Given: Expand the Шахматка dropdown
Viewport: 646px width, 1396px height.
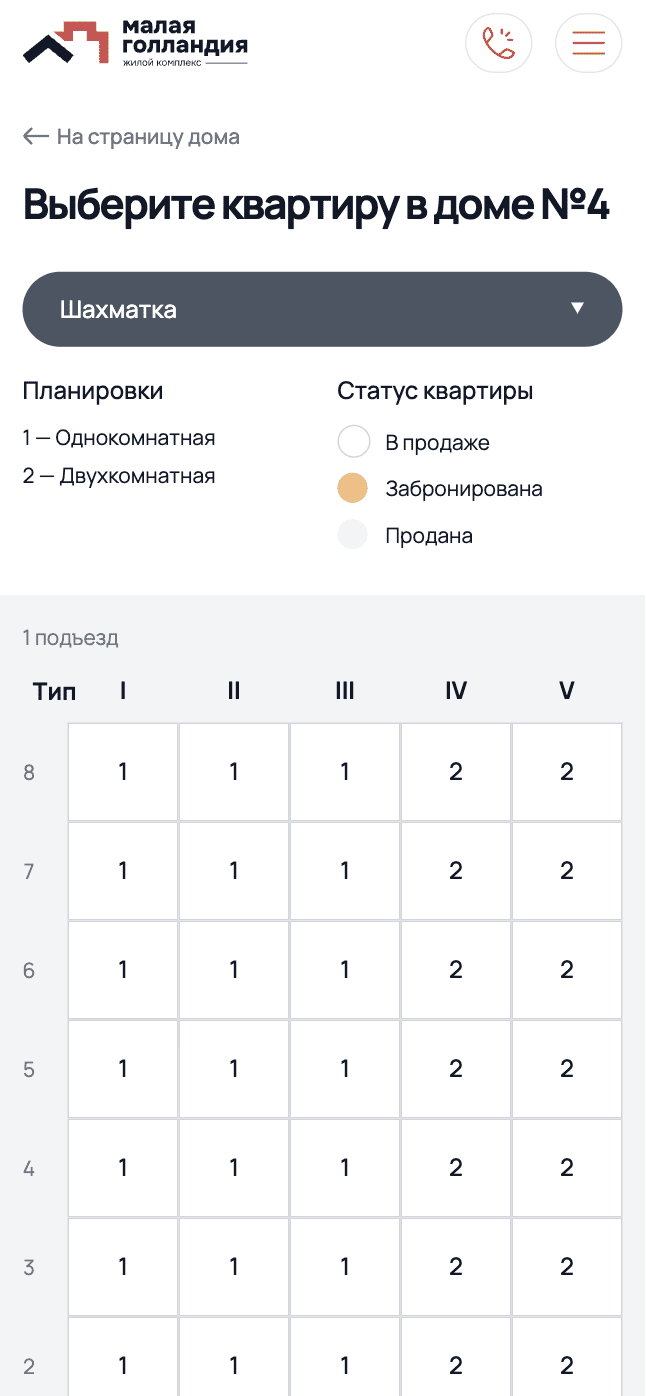Looking at the screenshot, I should point(322,309).
